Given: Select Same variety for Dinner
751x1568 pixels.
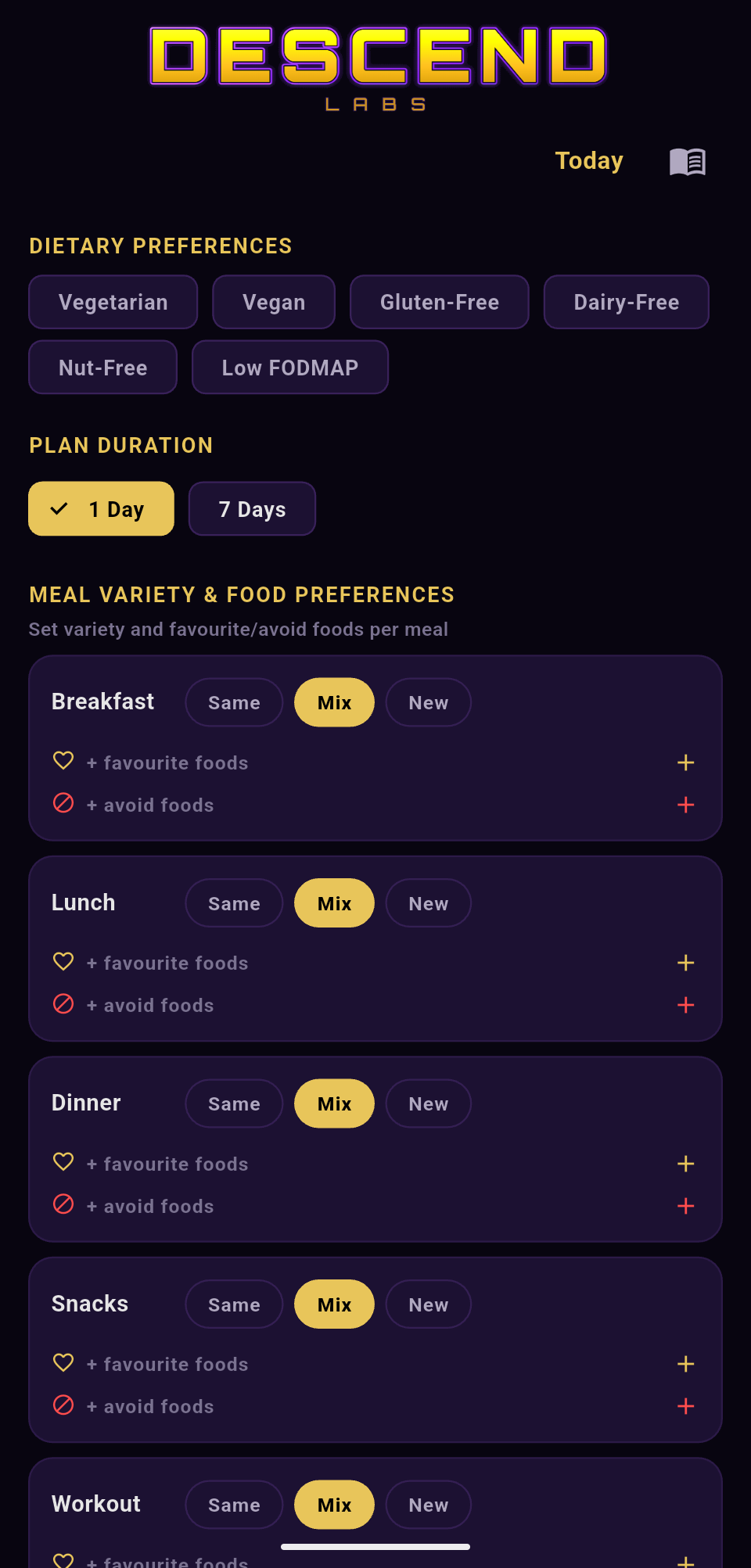Looking at the screenshot, I should pyautogui.click(x=233, y=1103).
